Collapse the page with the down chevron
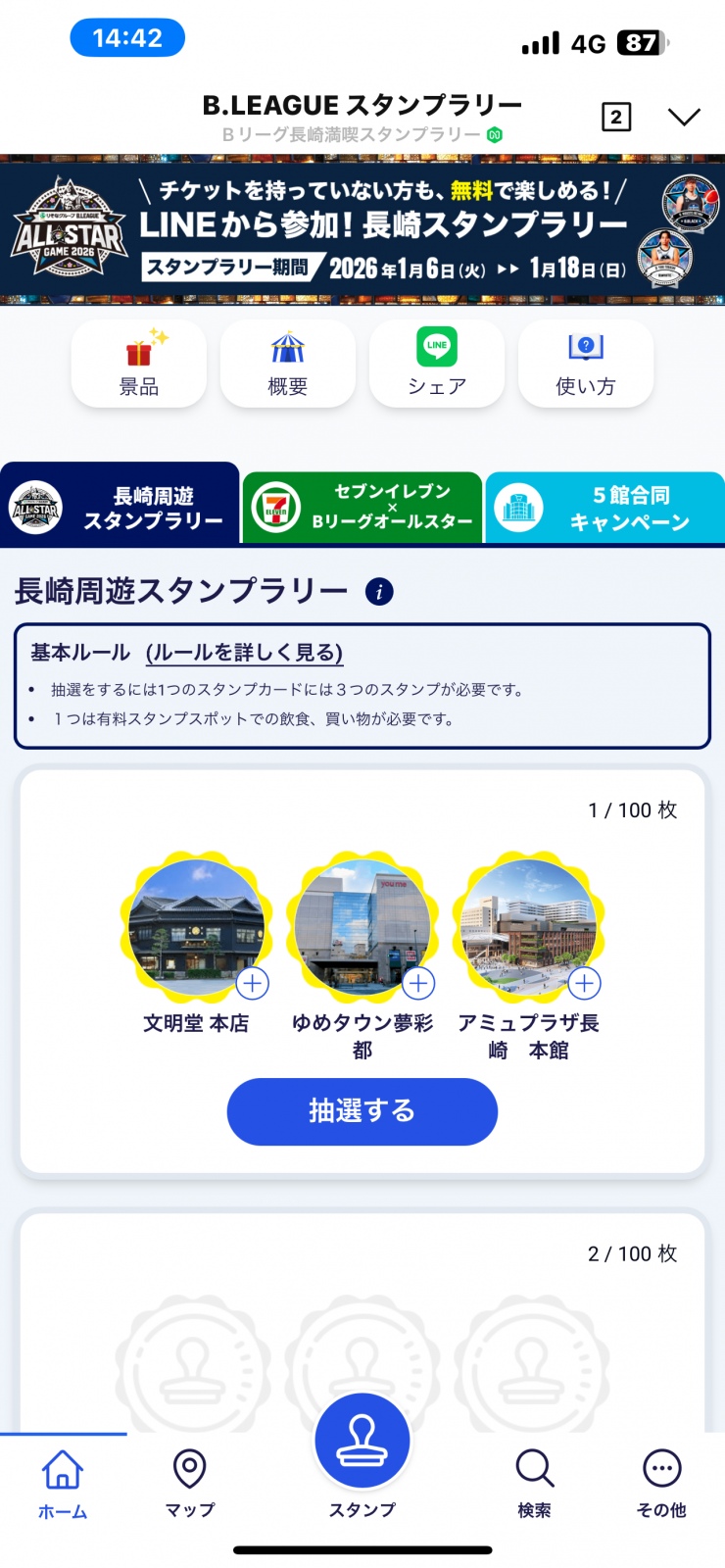The width and height of the screenshot is (725, 1568). (x=684, y=118)
